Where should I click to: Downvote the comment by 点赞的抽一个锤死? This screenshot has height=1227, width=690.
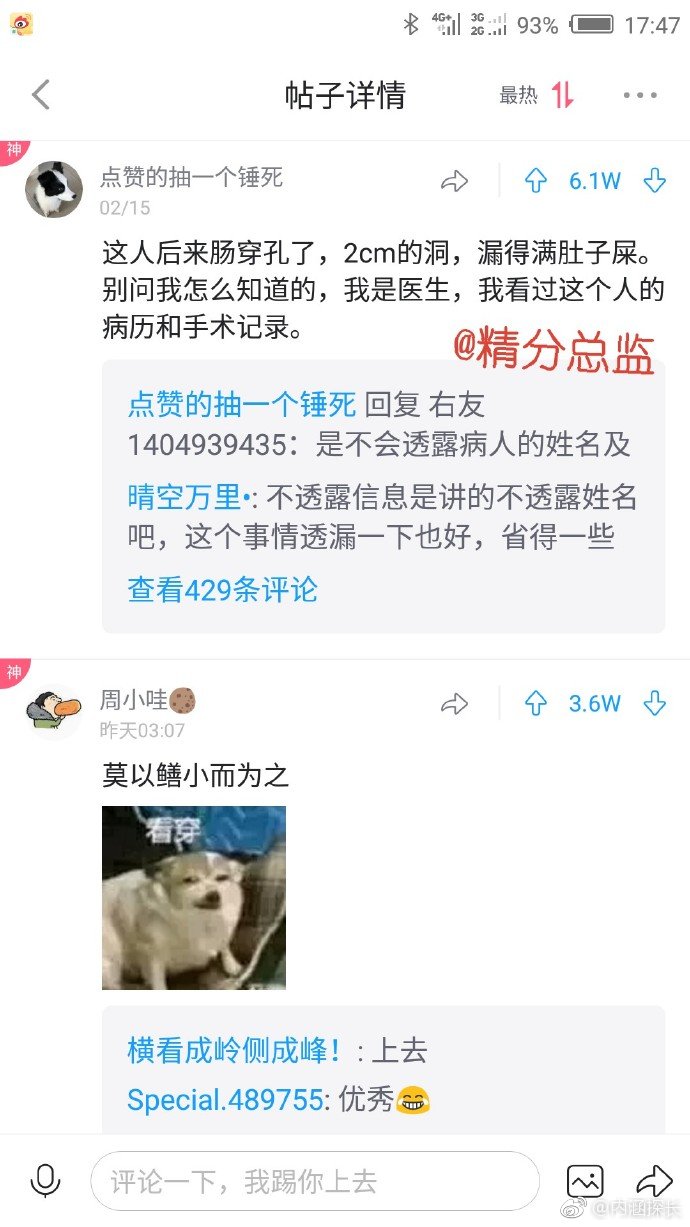coord(655,181)
